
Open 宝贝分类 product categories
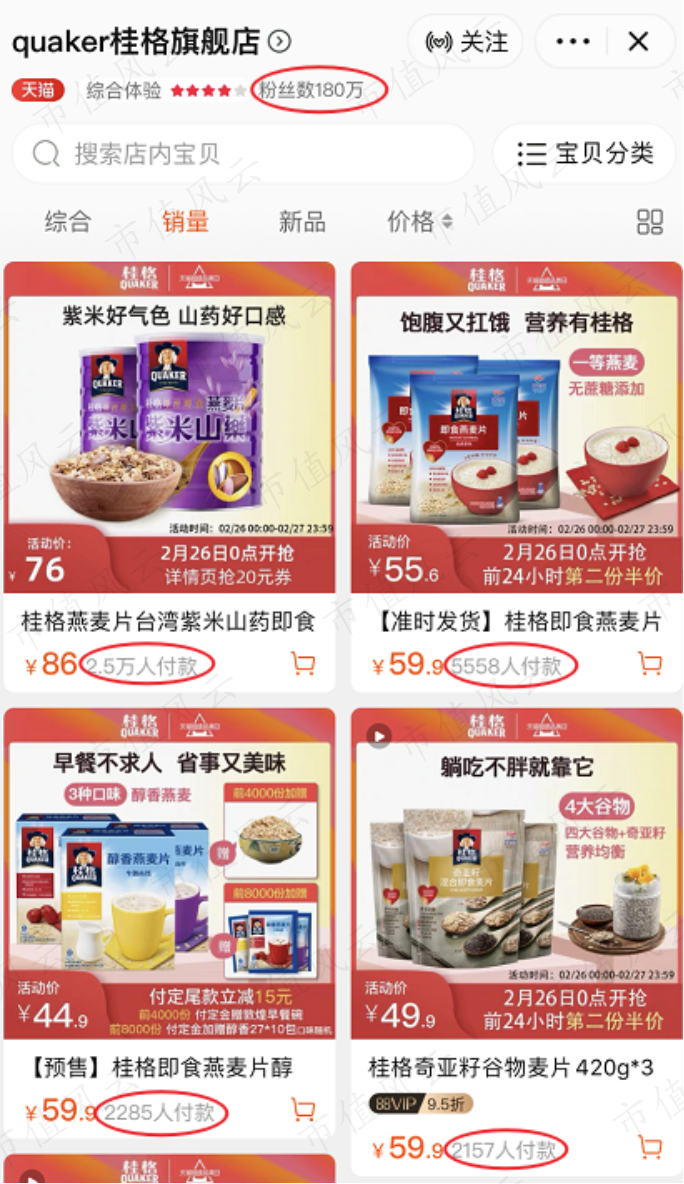tap(584, 154)
